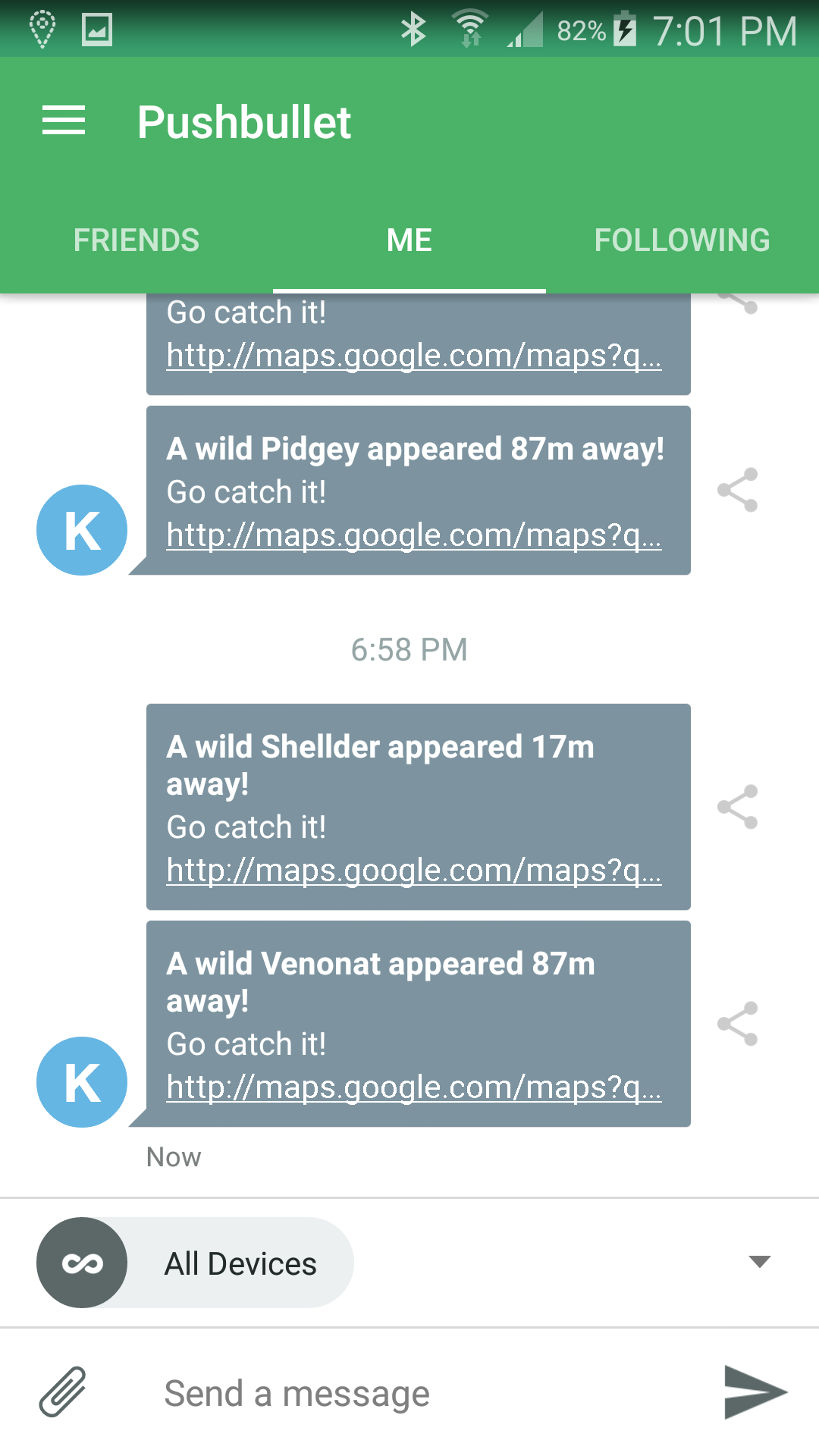
Task: Switch to the Following tab
Action: (682, 240)
